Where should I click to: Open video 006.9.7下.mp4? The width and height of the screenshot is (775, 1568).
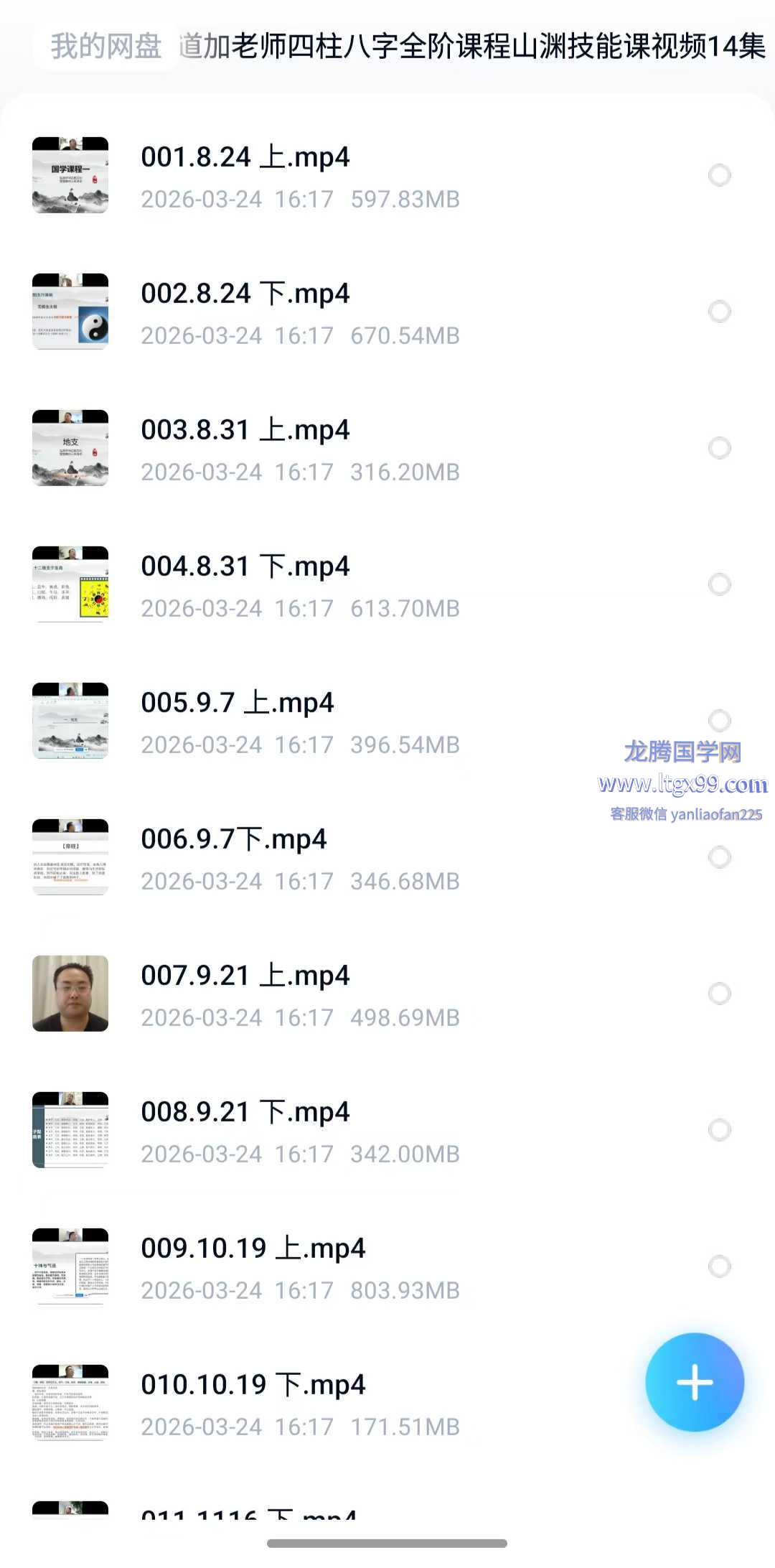tap(234, 839)
